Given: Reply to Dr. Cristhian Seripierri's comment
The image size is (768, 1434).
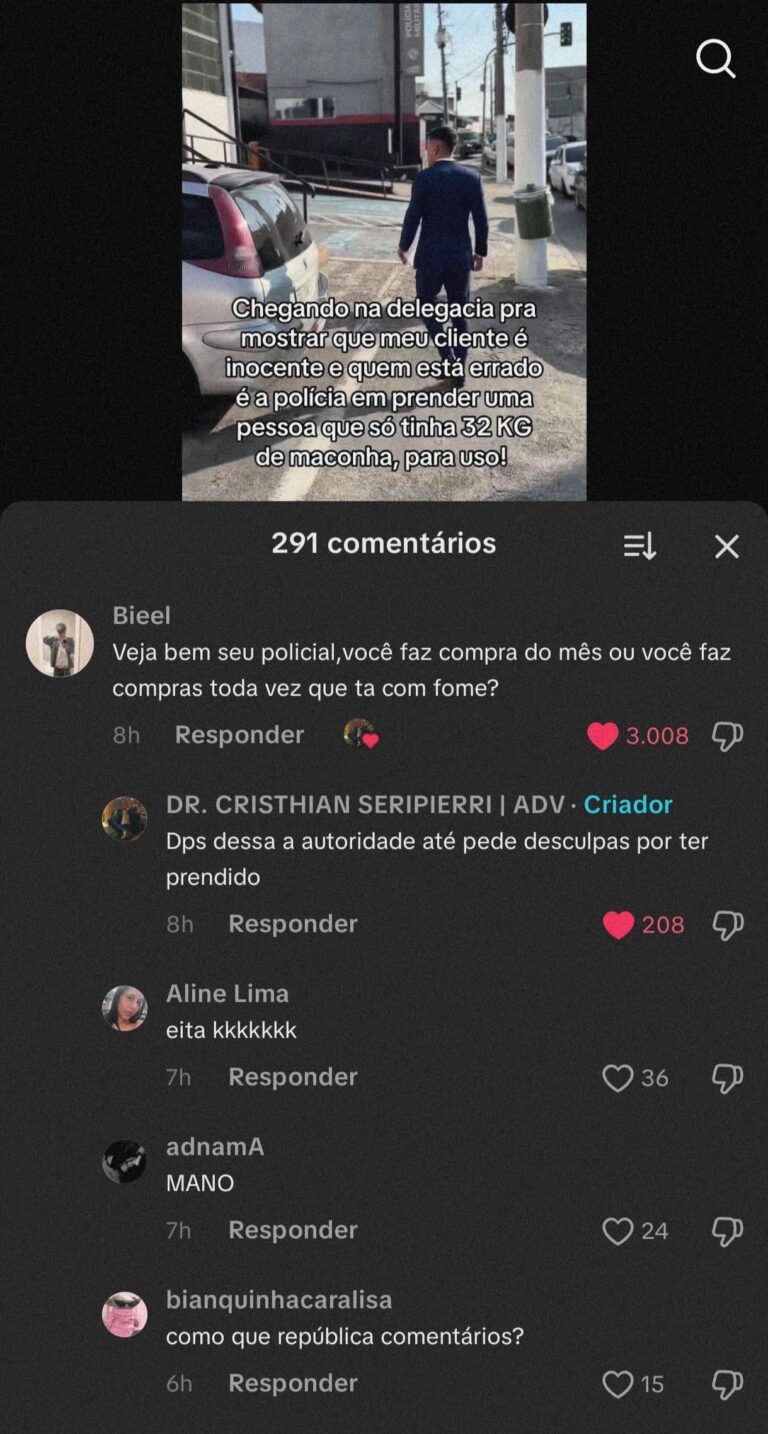Looking at the screenshot, I should pyautogui.click(x=292, y=924).
